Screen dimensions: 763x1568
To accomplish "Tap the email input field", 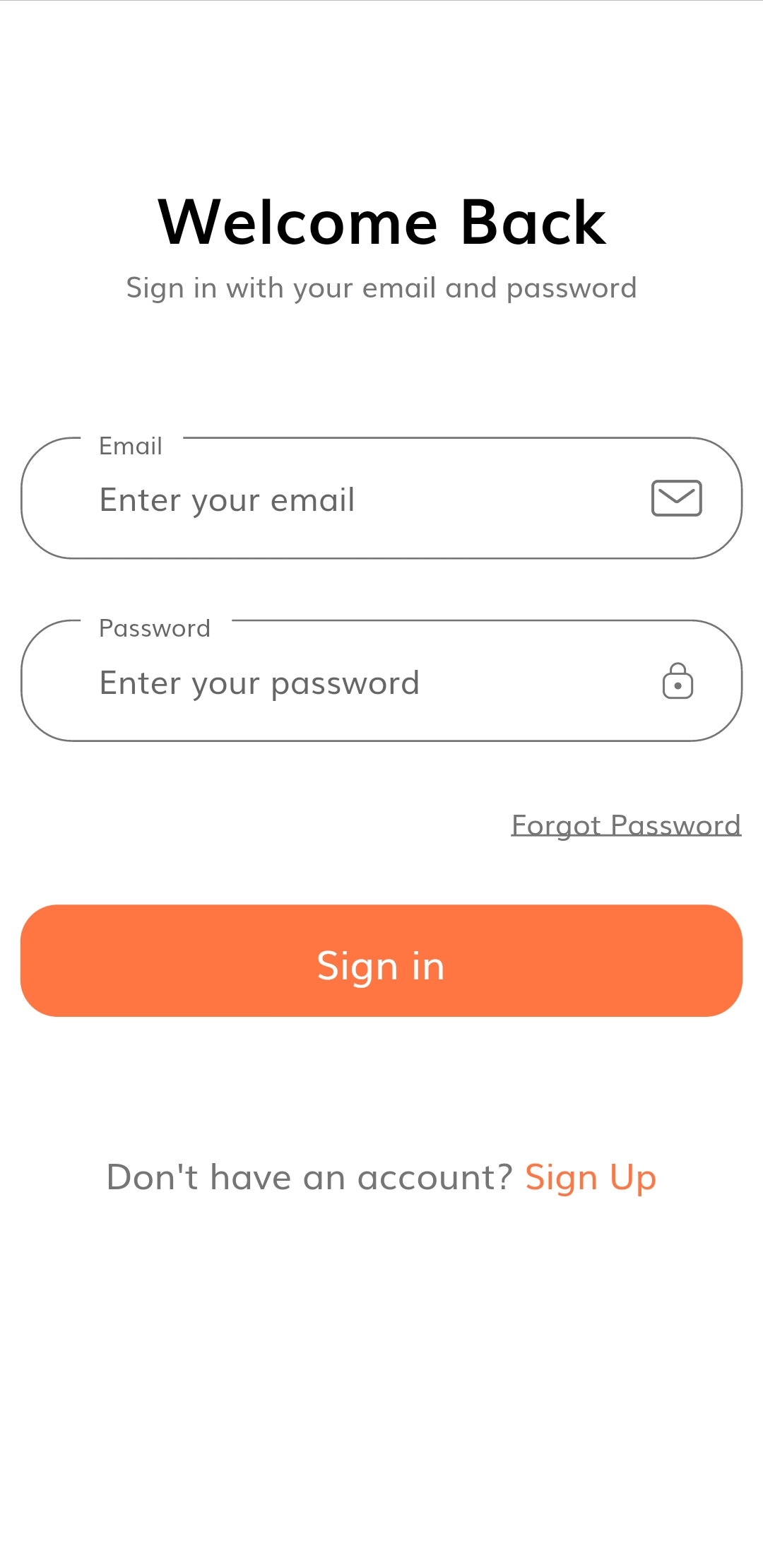I will (x=381, y=498).
